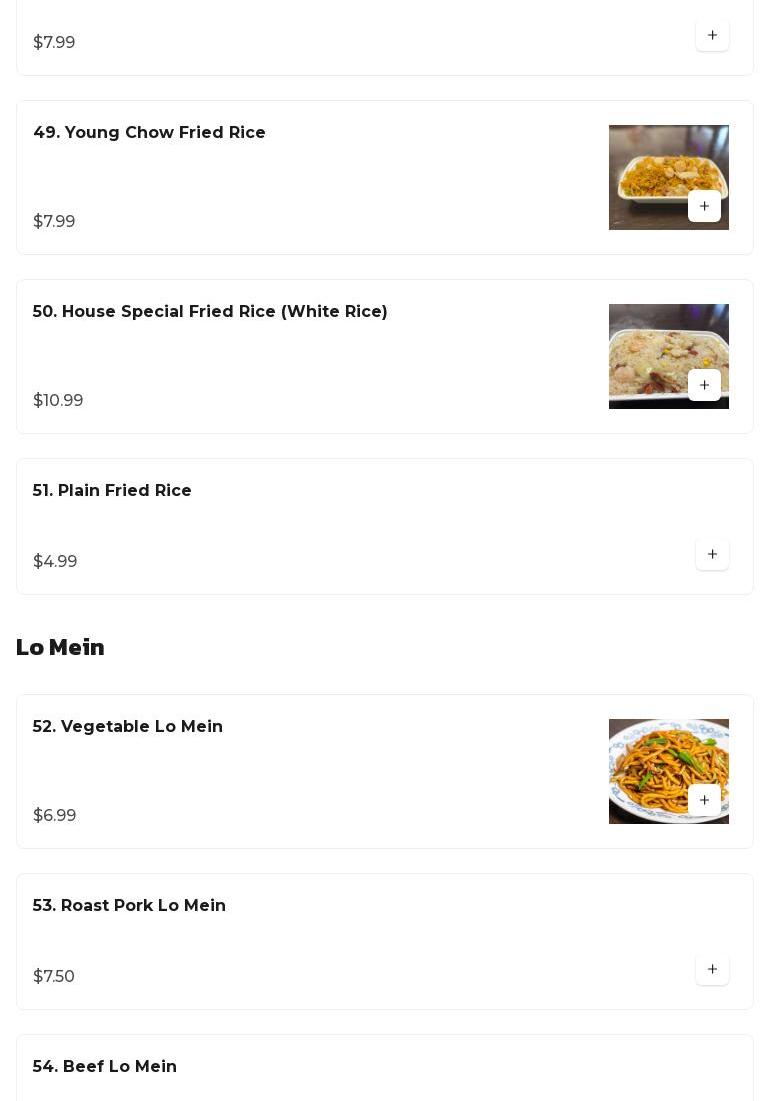This screenshot has height=1101, width=770.
Task: Add Plain Fried Rice to the order
Action: point(712,554)
